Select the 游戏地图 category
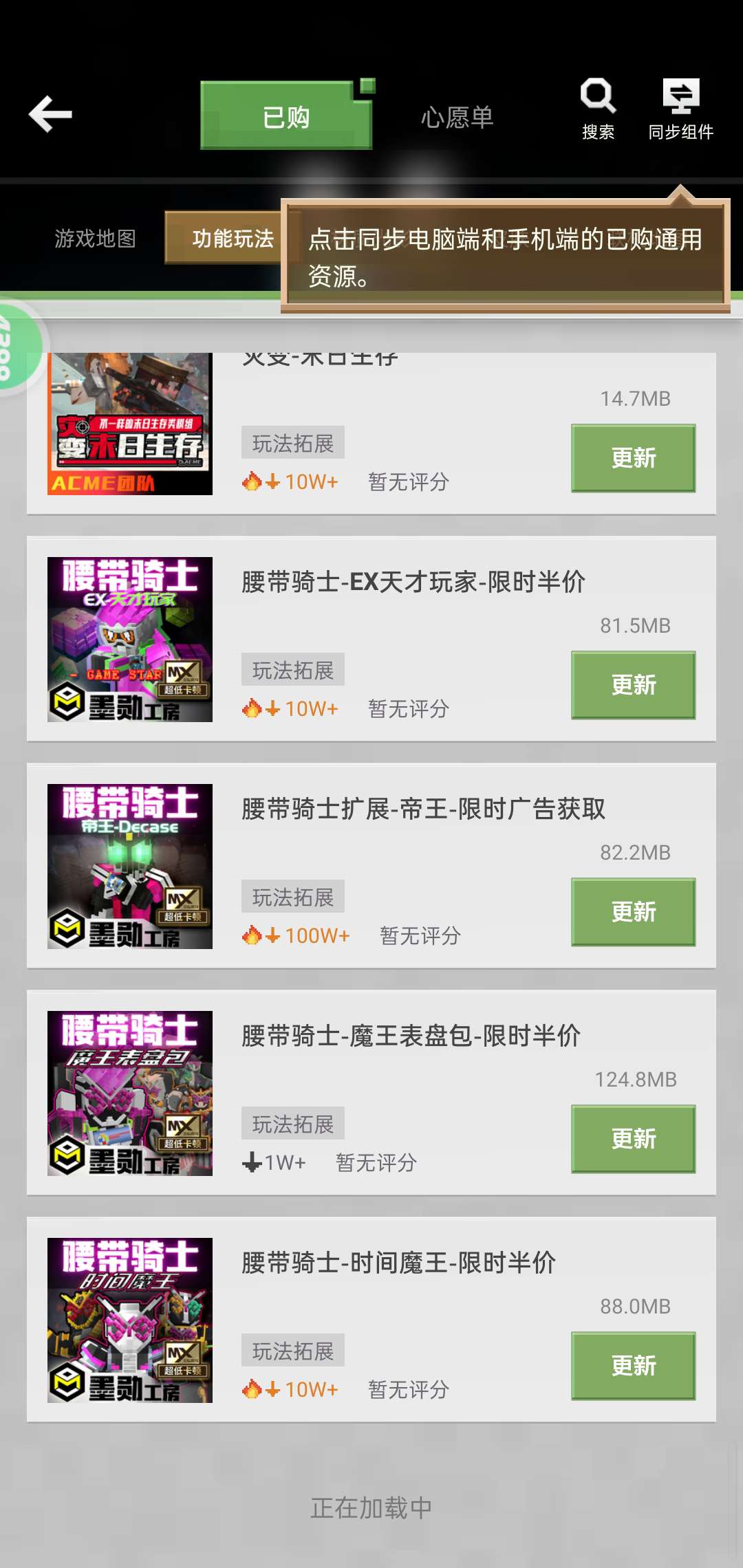The height and width of the screenshot is (1568, 743). pyautogui.click(x=95, y=239)
